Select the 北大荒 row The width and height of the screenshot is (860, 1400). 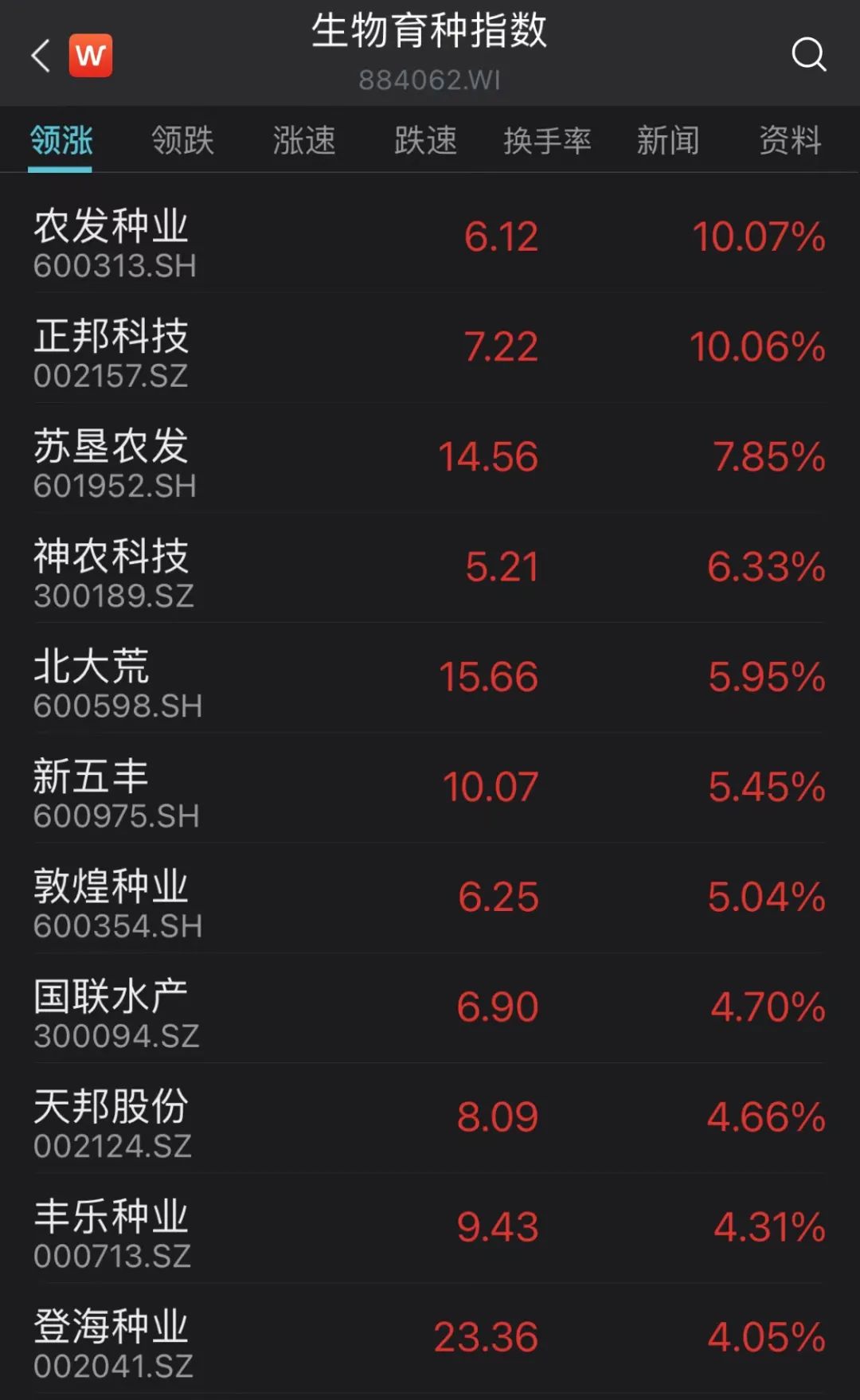pos(430,682)
